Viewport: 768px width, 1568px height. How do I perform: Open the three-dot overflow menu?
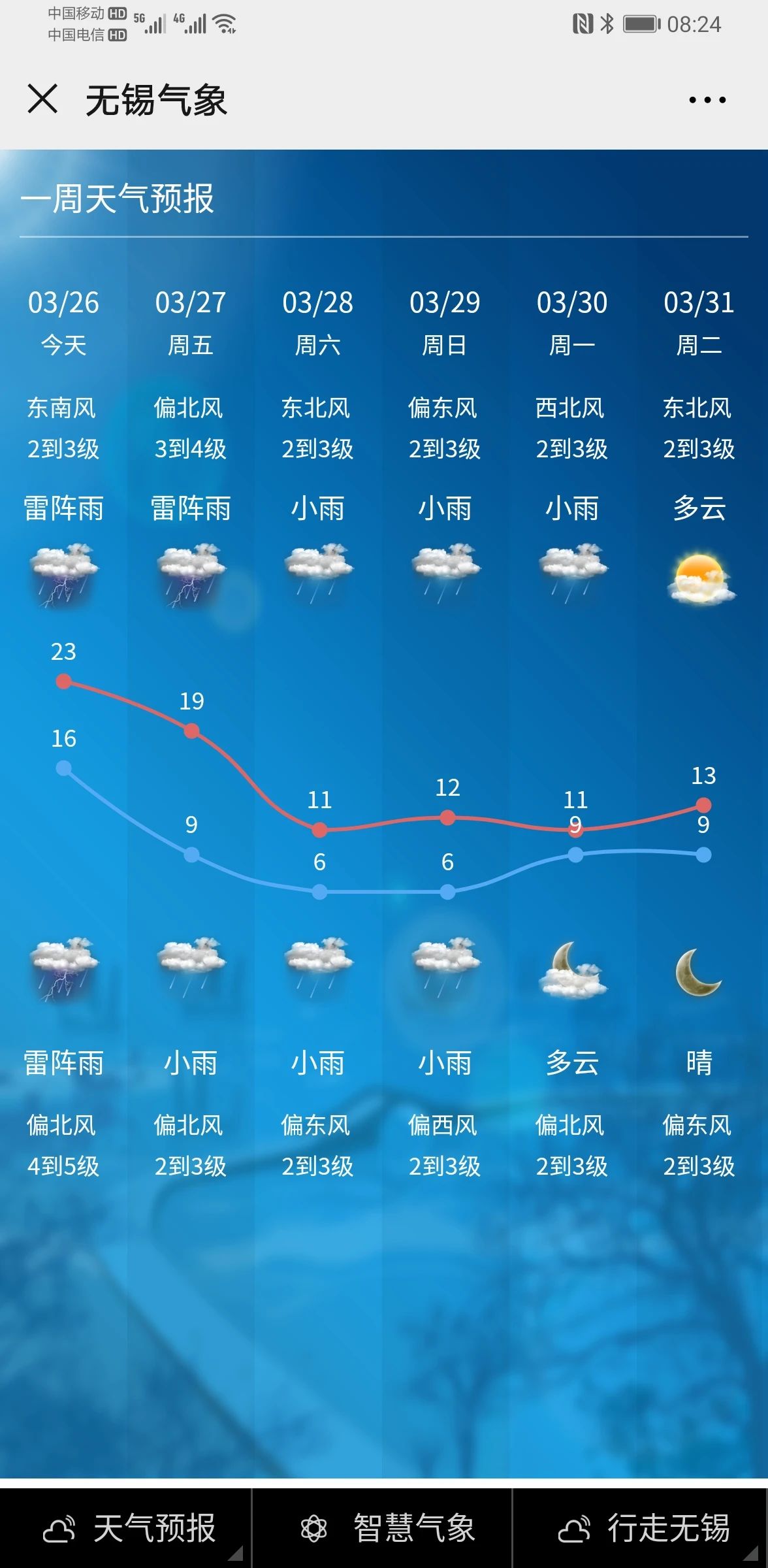pyautogui.click(x=707, y=100)
